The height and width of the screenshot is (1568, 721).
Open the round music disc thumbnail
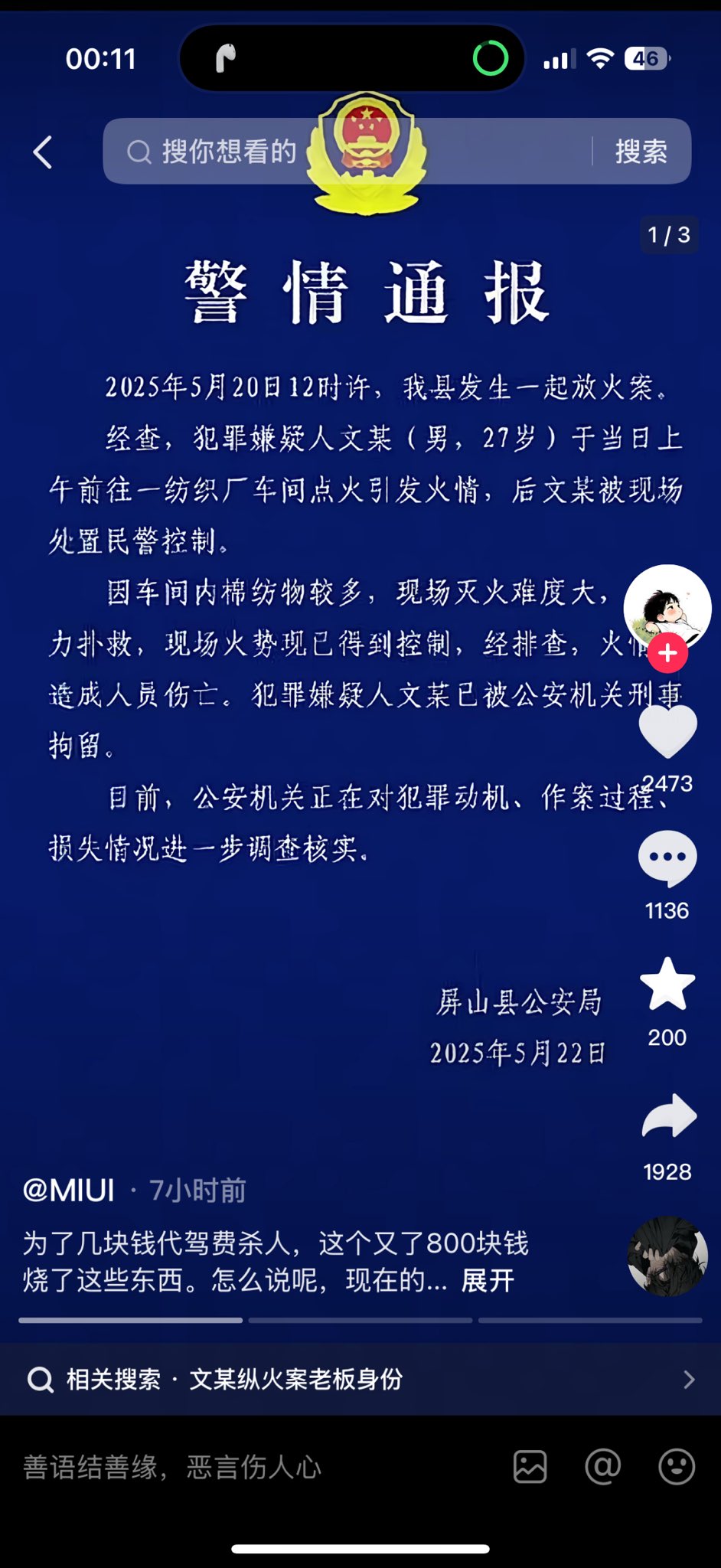[x=667, y=1256]
